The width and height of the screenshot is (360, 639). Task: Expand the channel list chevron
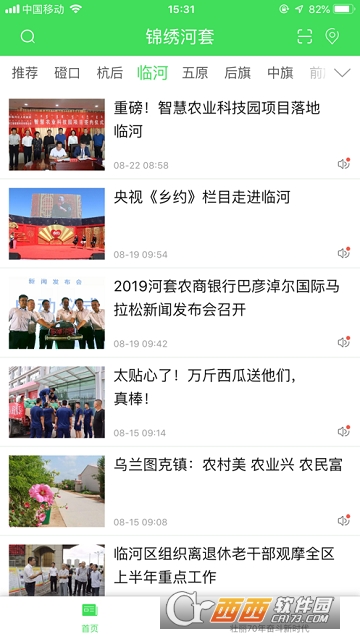click(x=342, y=73)
